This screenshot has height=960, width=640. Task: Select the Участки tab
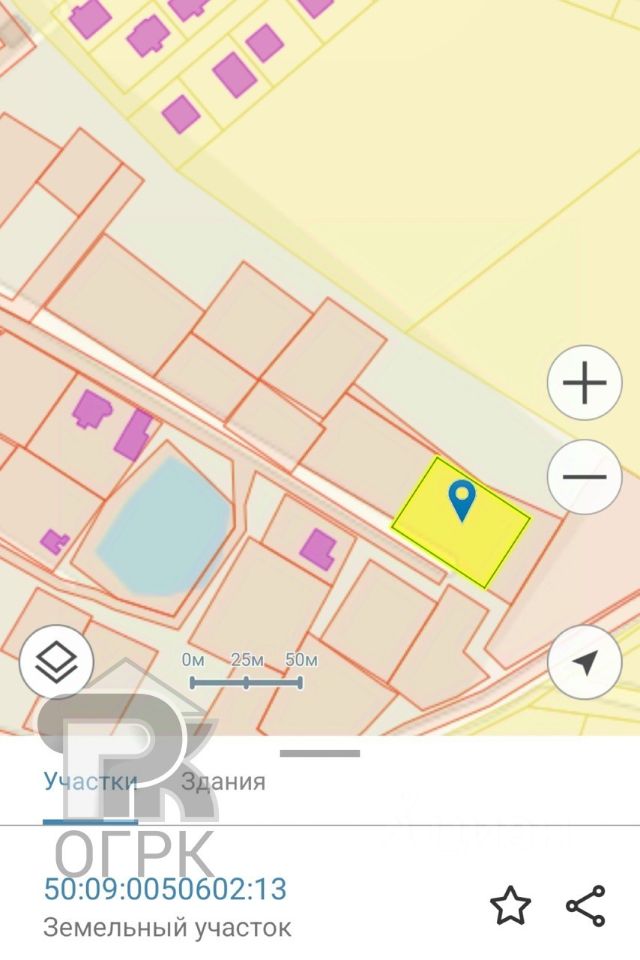(90, 782)
